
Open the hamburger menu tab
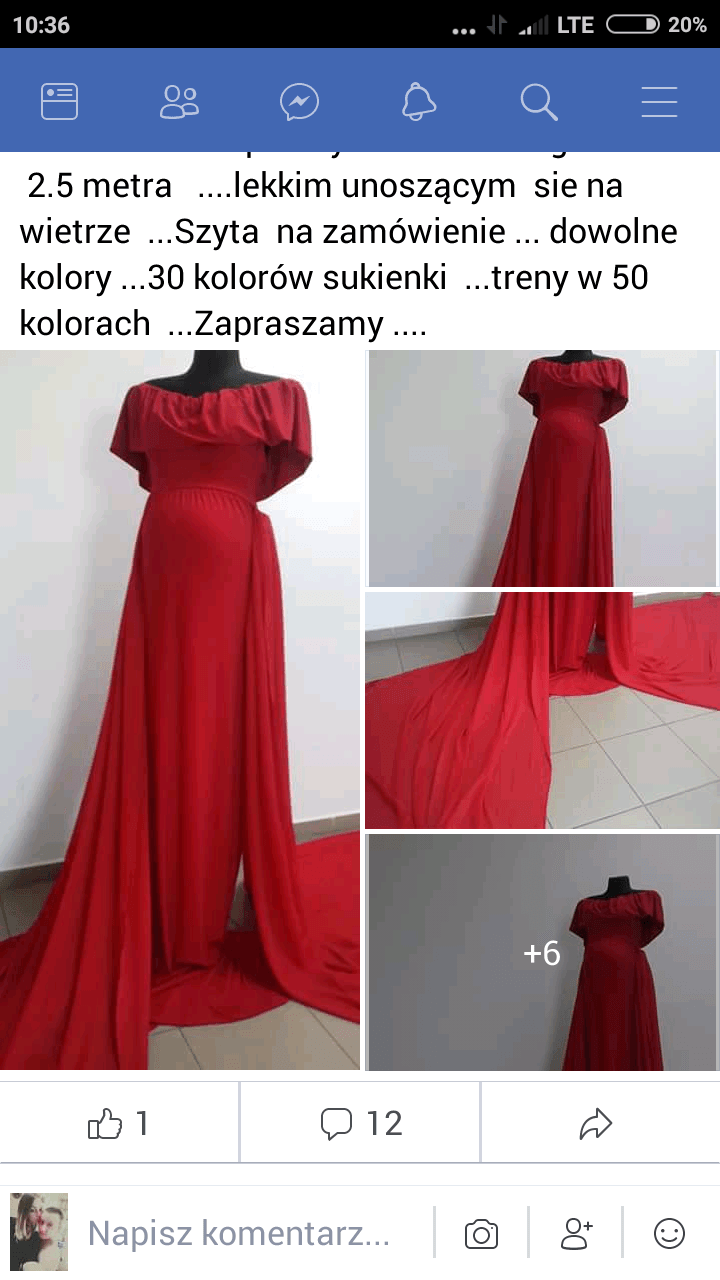[x=659, y=102]
